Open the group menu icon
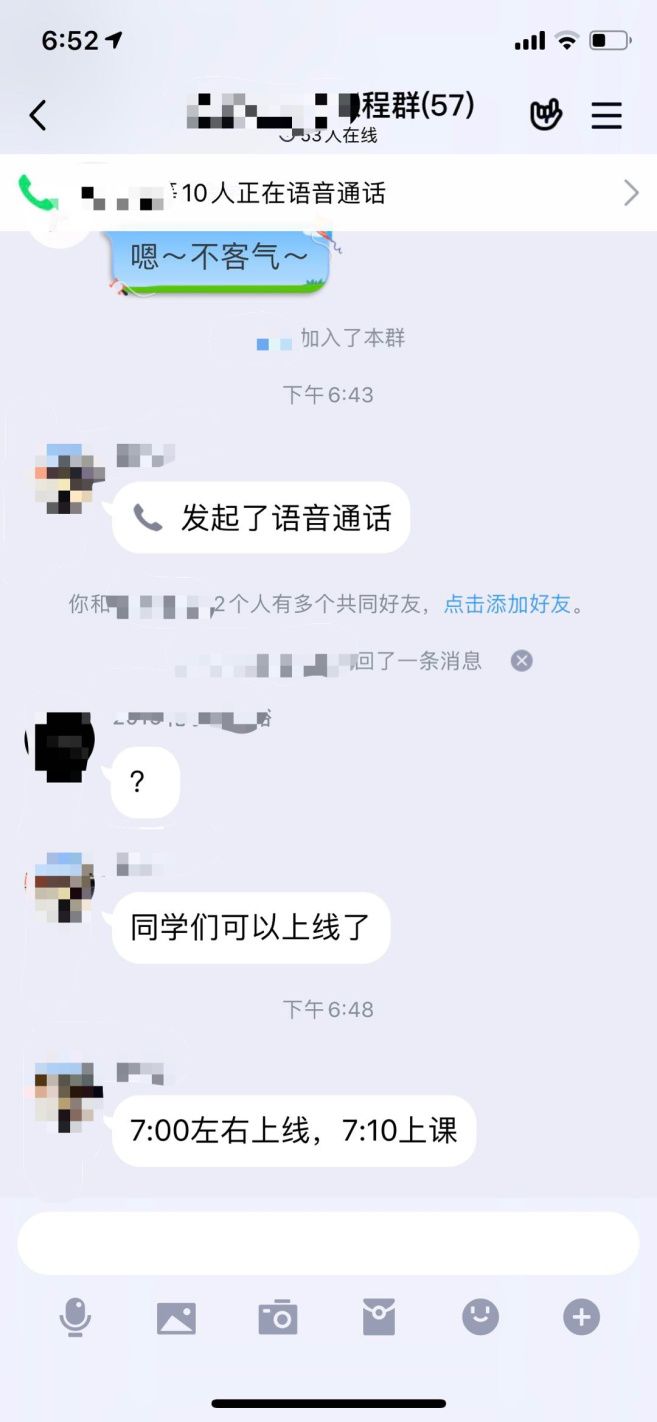This screenshot has width=657, height=1422. tap(606, 116)
